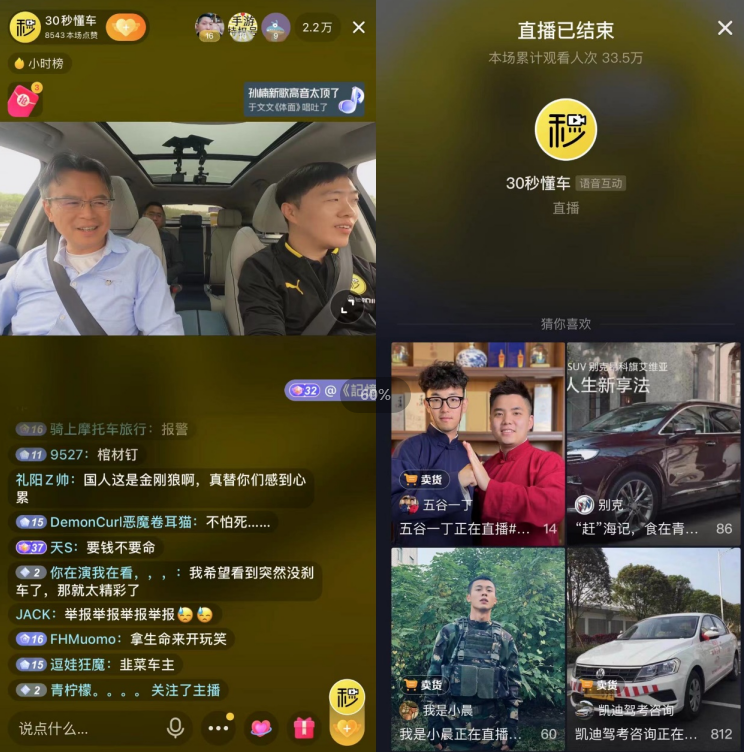
Task: Open the 凯迪驾考咨询 live stream card
Action: coord(653,645)
